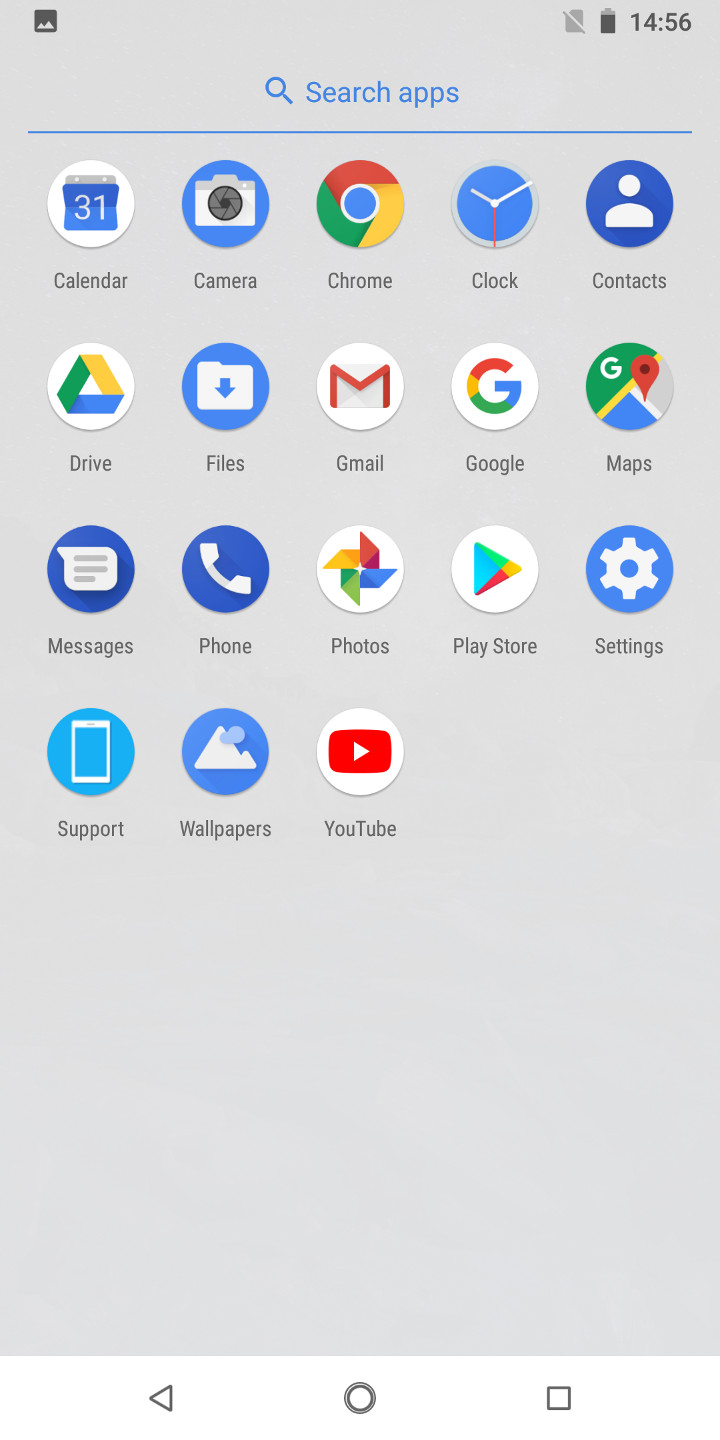Launch the Phone dialer
720x1440 pixels.
coord(225,569)
